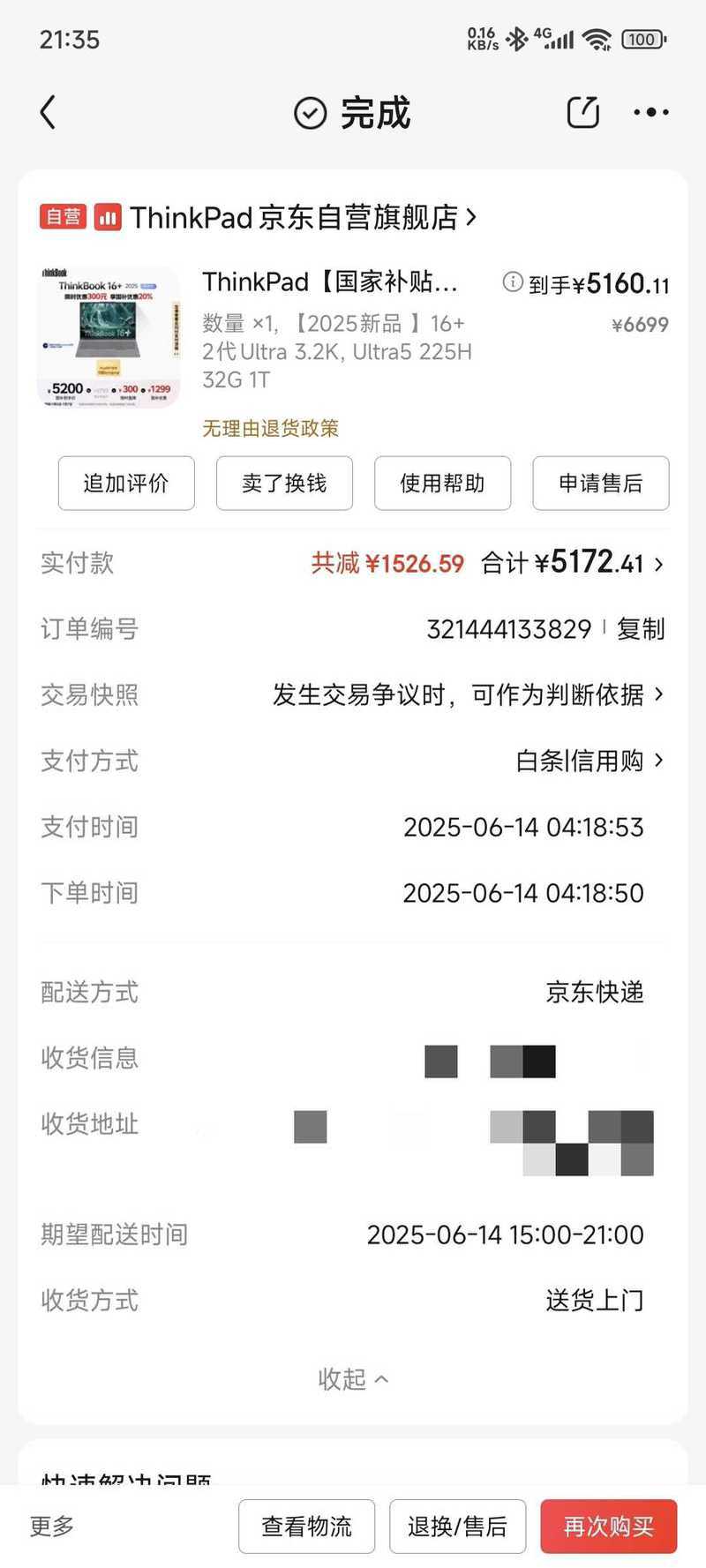706x1568 pixels.
Task: Tap 查看物流 to track shipping
Action: tap(306, 1527)
